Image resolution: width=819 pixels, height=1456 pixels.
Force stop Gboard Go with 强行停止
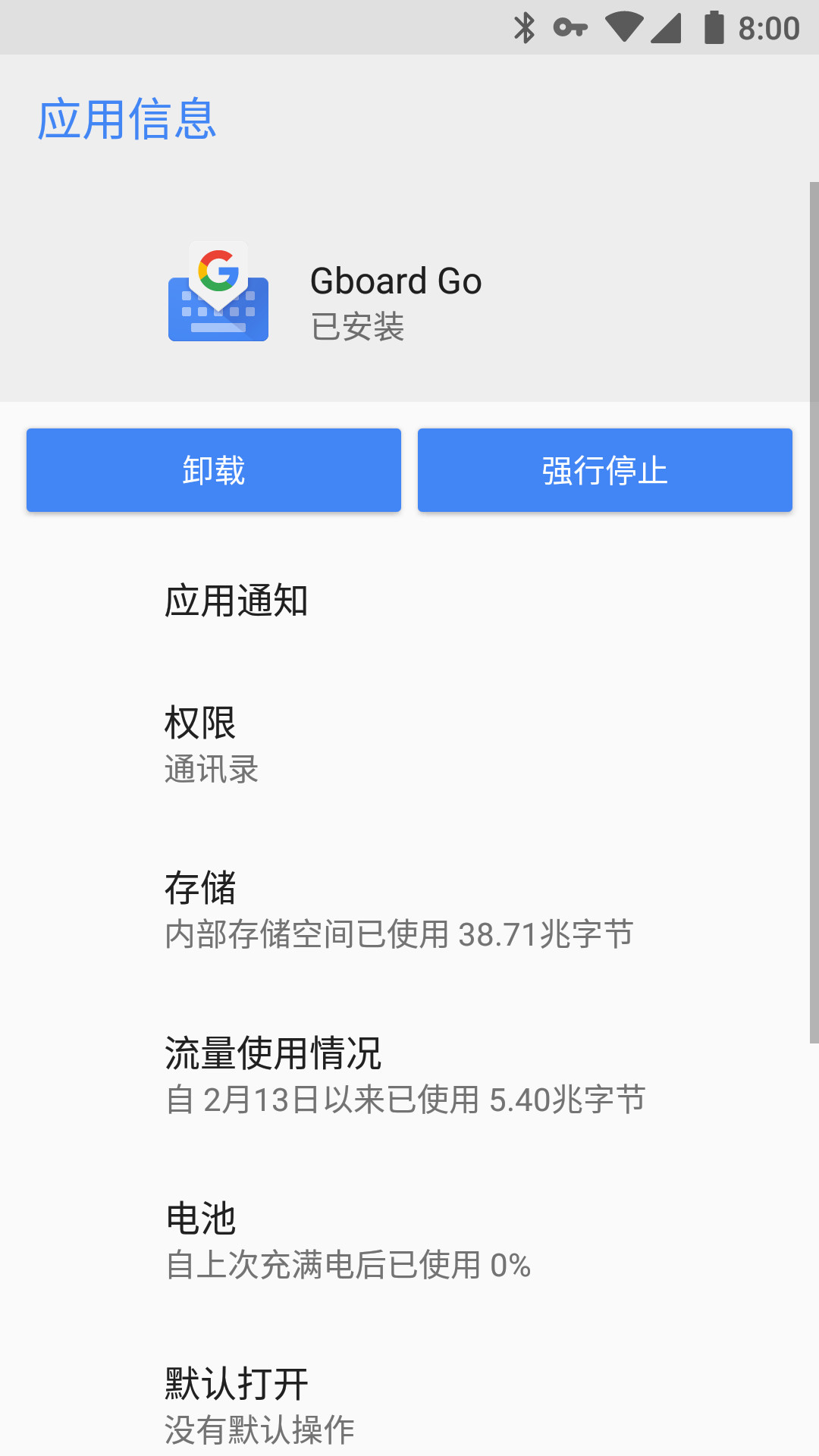click(x=604, y=470)
